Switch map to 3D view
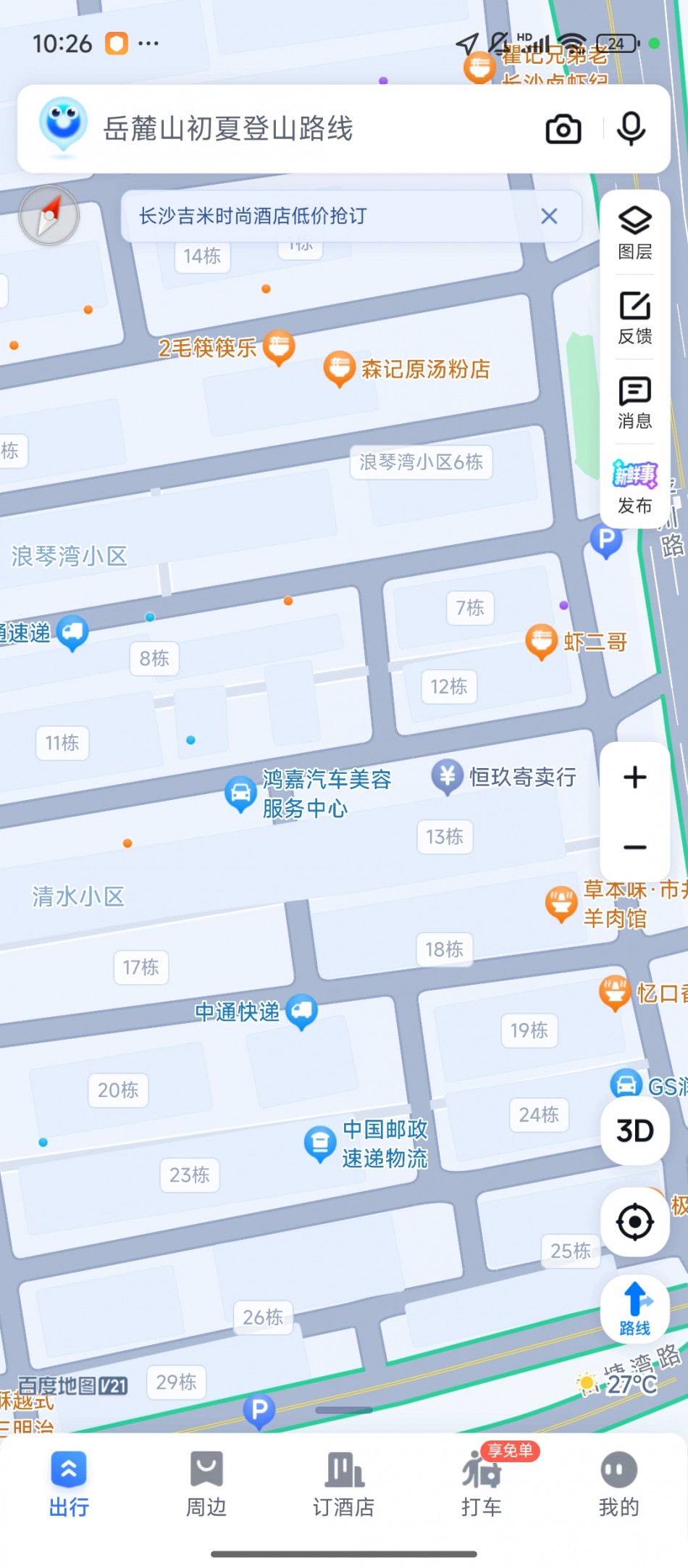This screenshot has width=688, height=1568. (x=634, y=1130)
